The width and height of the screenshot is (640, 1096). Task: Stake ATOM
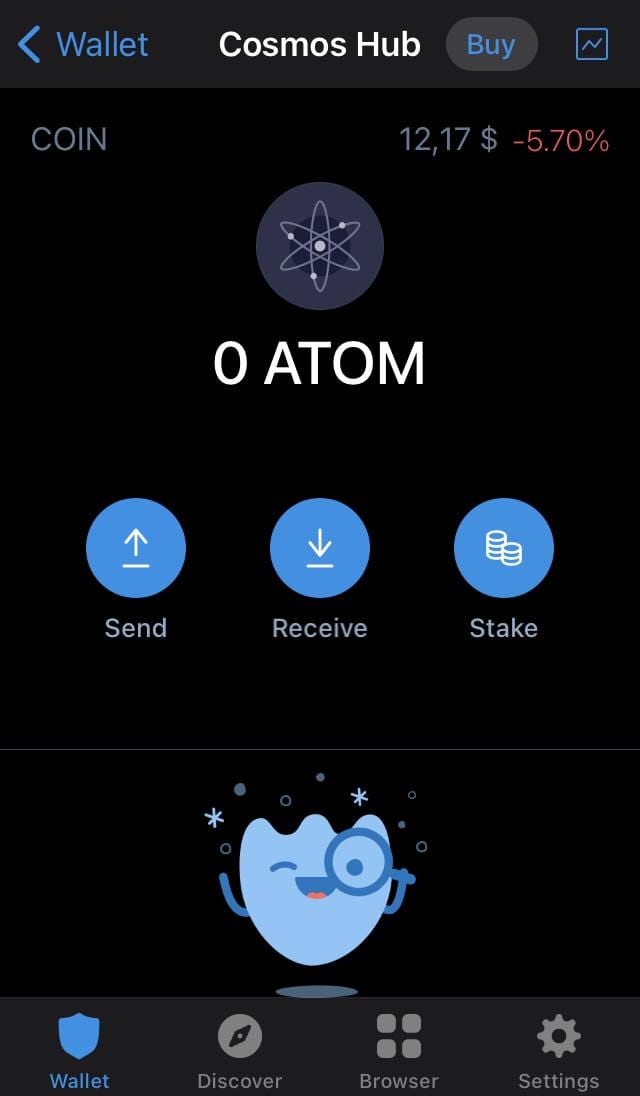pyautogui.click(x=504, y=548)
